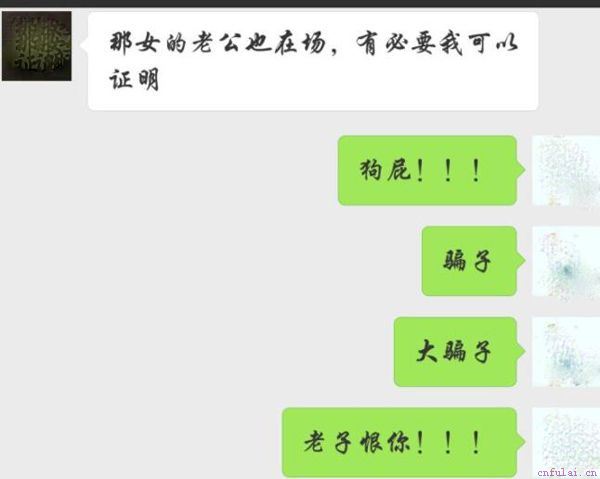600x479 pixels.
Task: Tap the avatar beside the 老子恨你！！！ message
Action: click(x=564, y=441)
